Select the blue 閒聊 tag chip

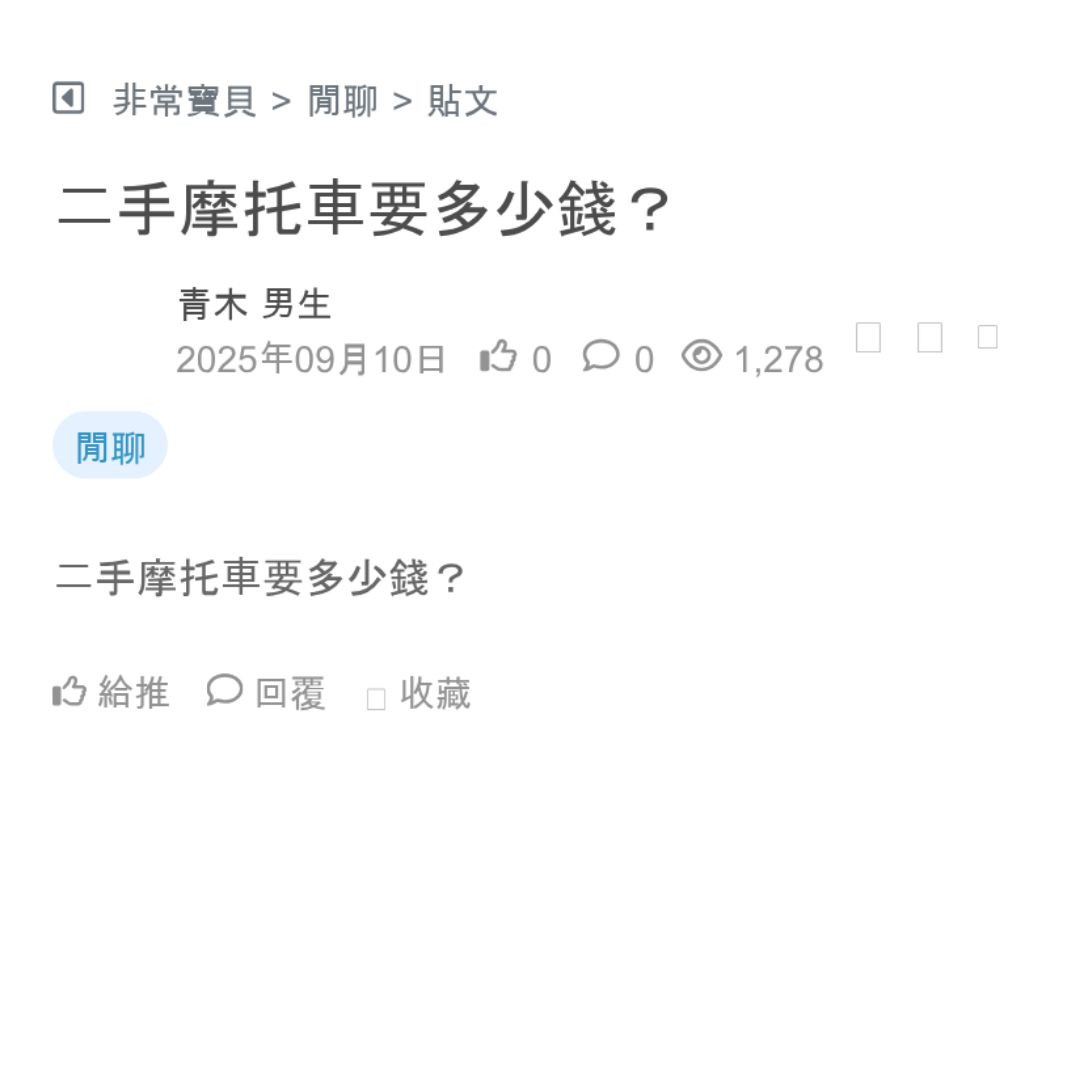[110, 446]
